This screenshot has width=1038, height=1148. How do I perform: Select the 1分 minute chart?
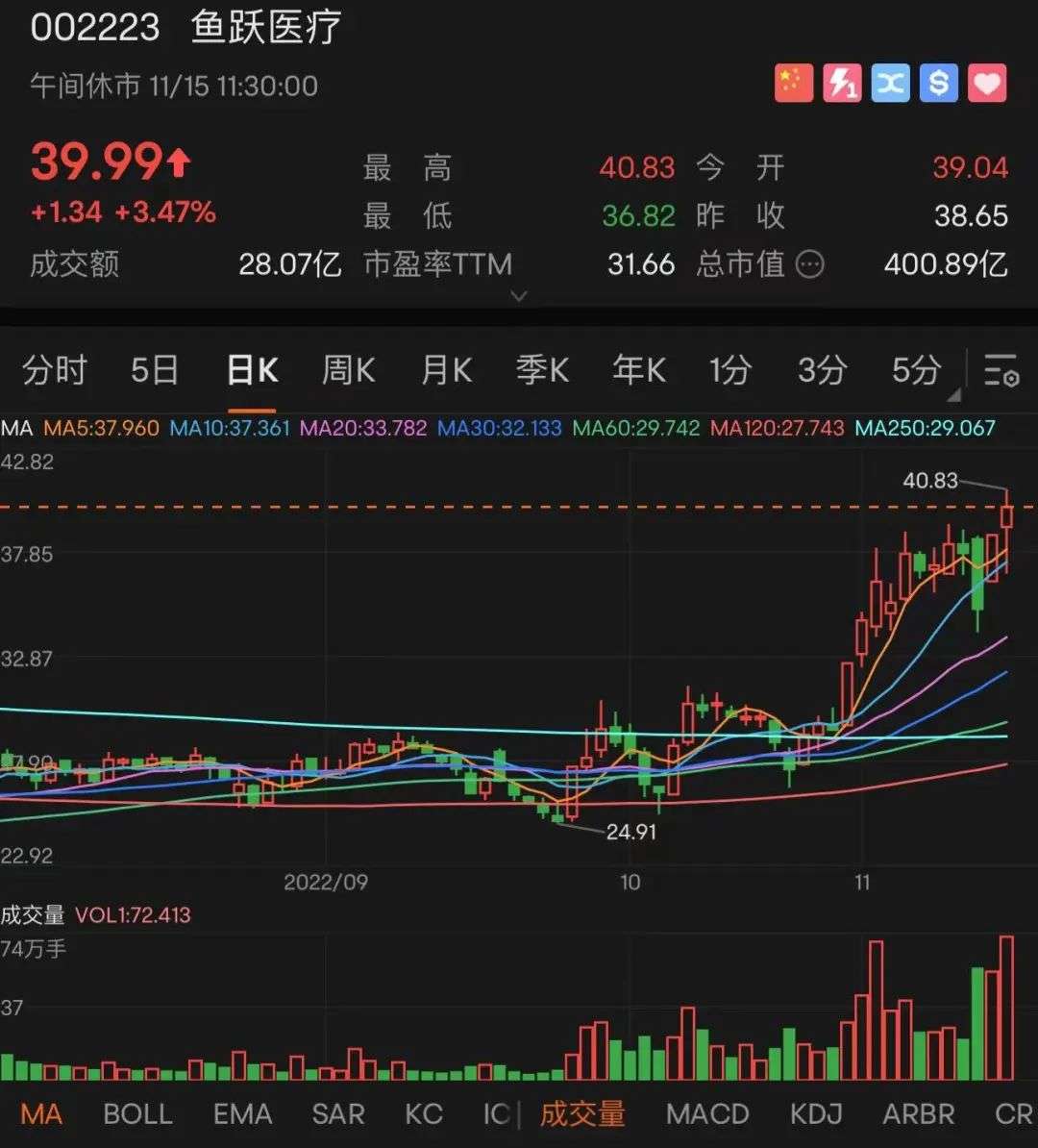point(729,370)
